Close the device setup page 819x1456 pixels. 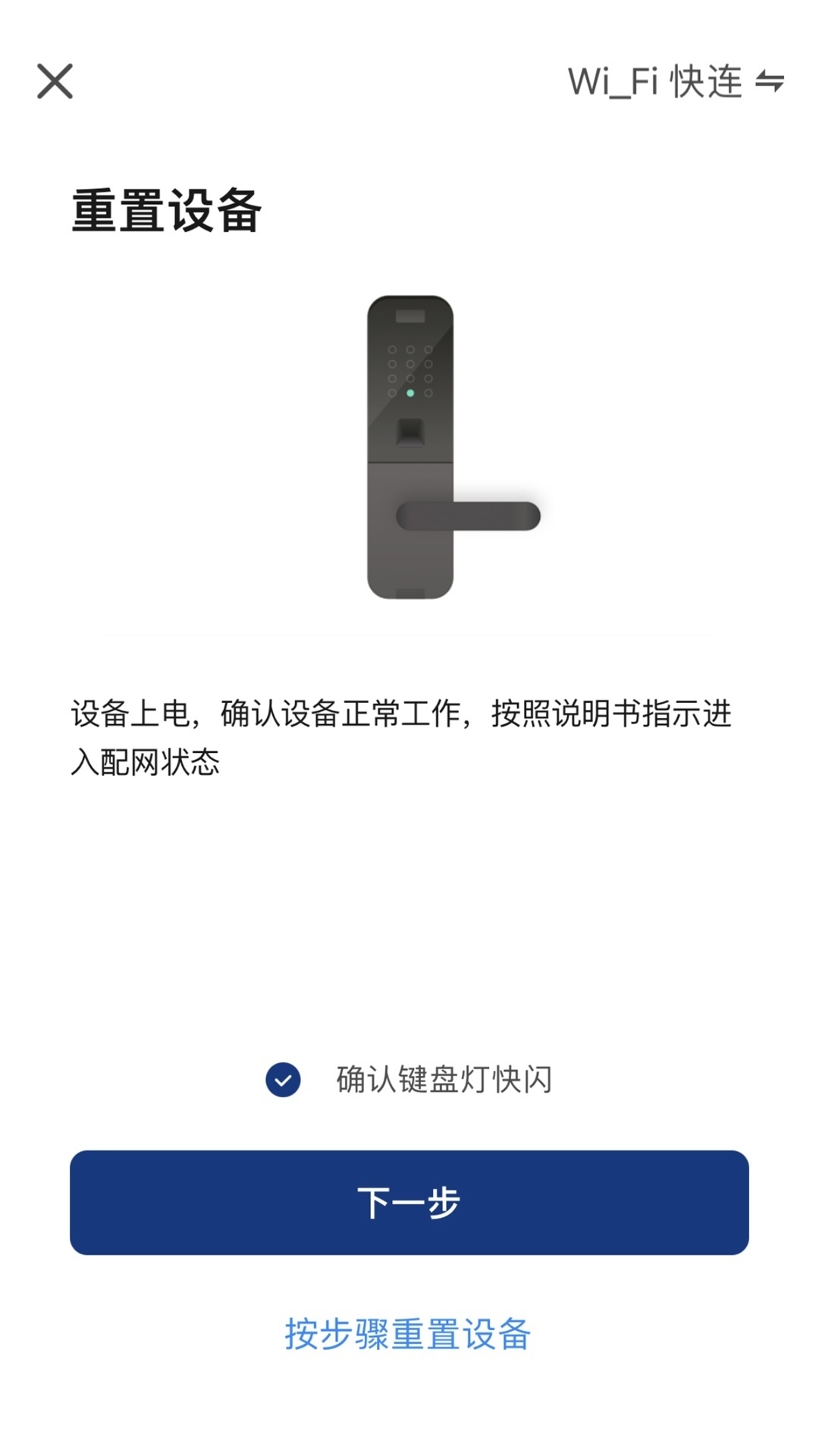coord(55,81)
